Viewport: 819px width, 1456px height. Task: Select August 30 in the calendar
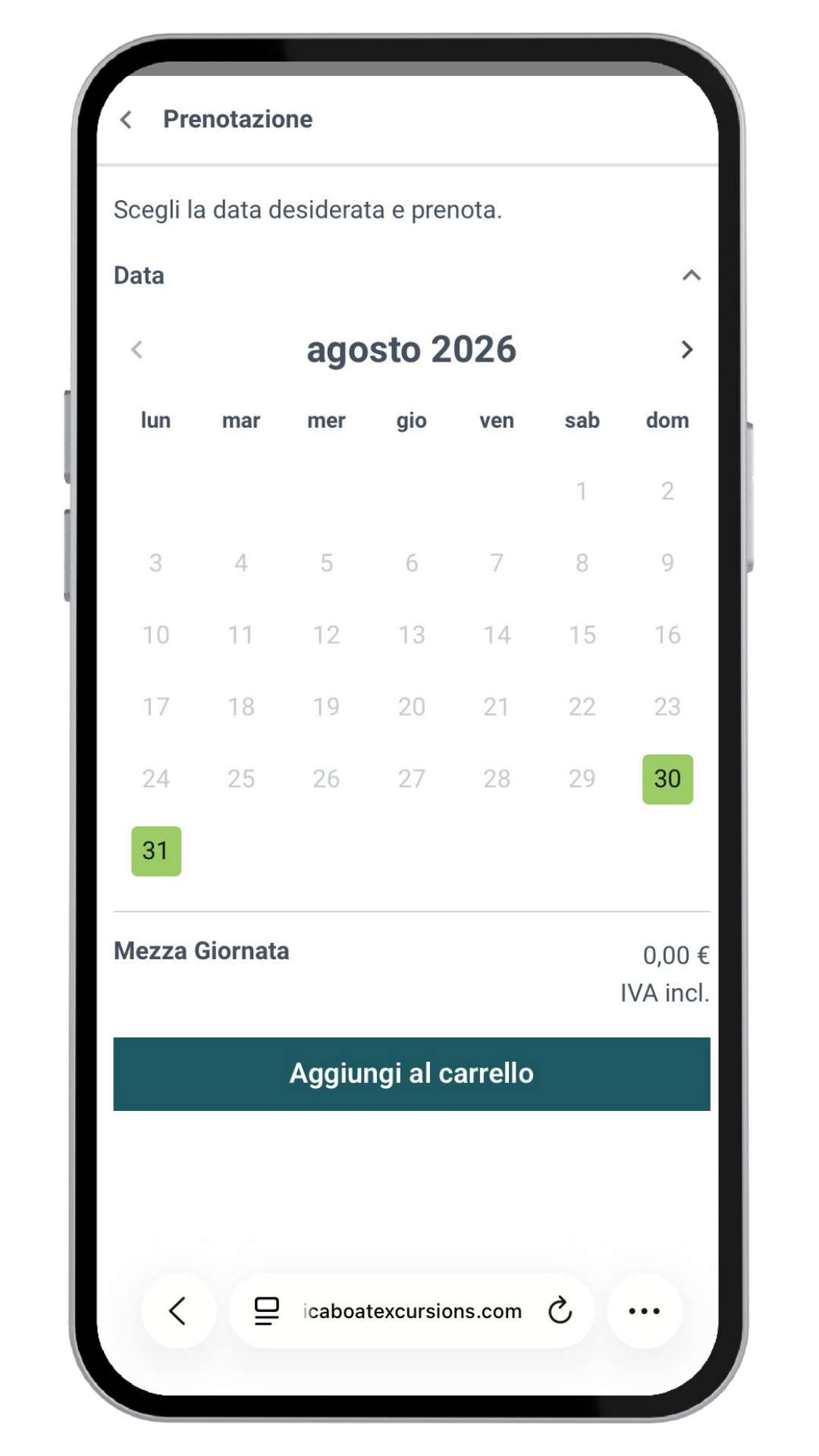click(x=667, y=779)
